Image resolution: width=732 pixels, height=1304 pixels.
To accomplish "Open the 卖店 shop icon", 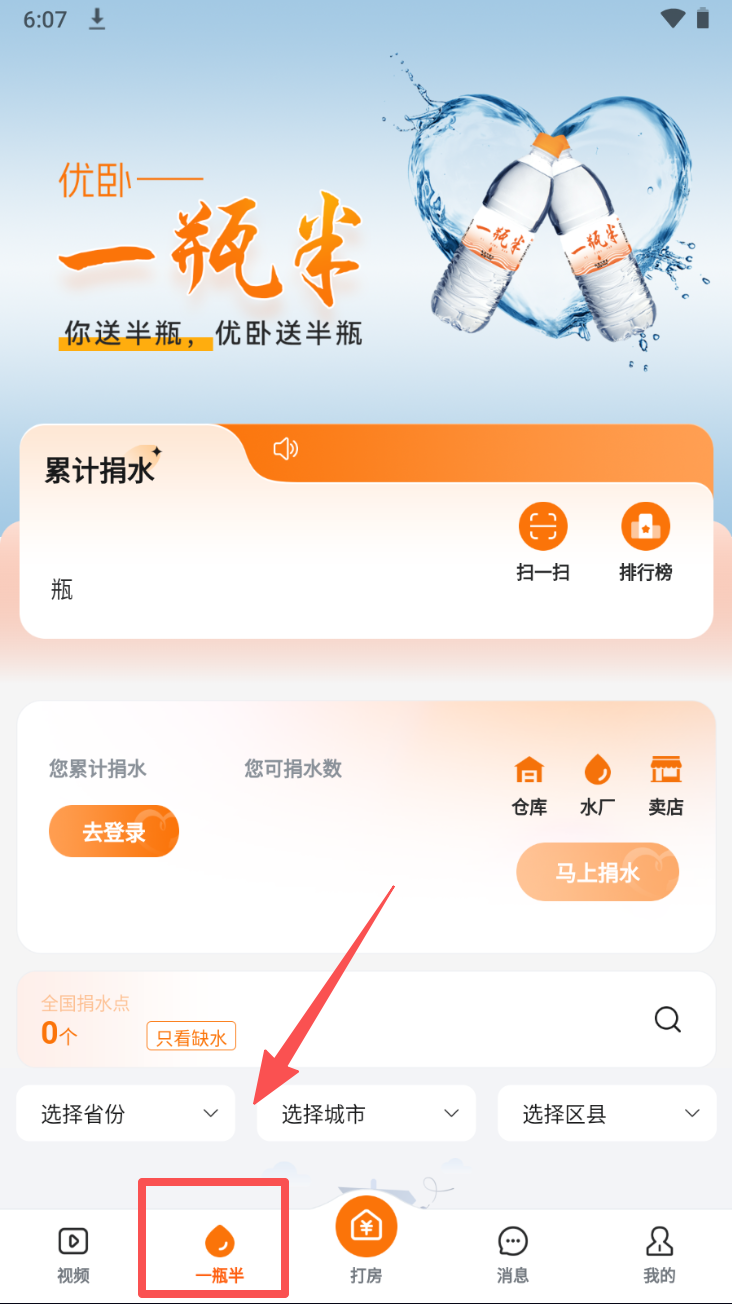I will pyautogui.click(x=665, y=786).
